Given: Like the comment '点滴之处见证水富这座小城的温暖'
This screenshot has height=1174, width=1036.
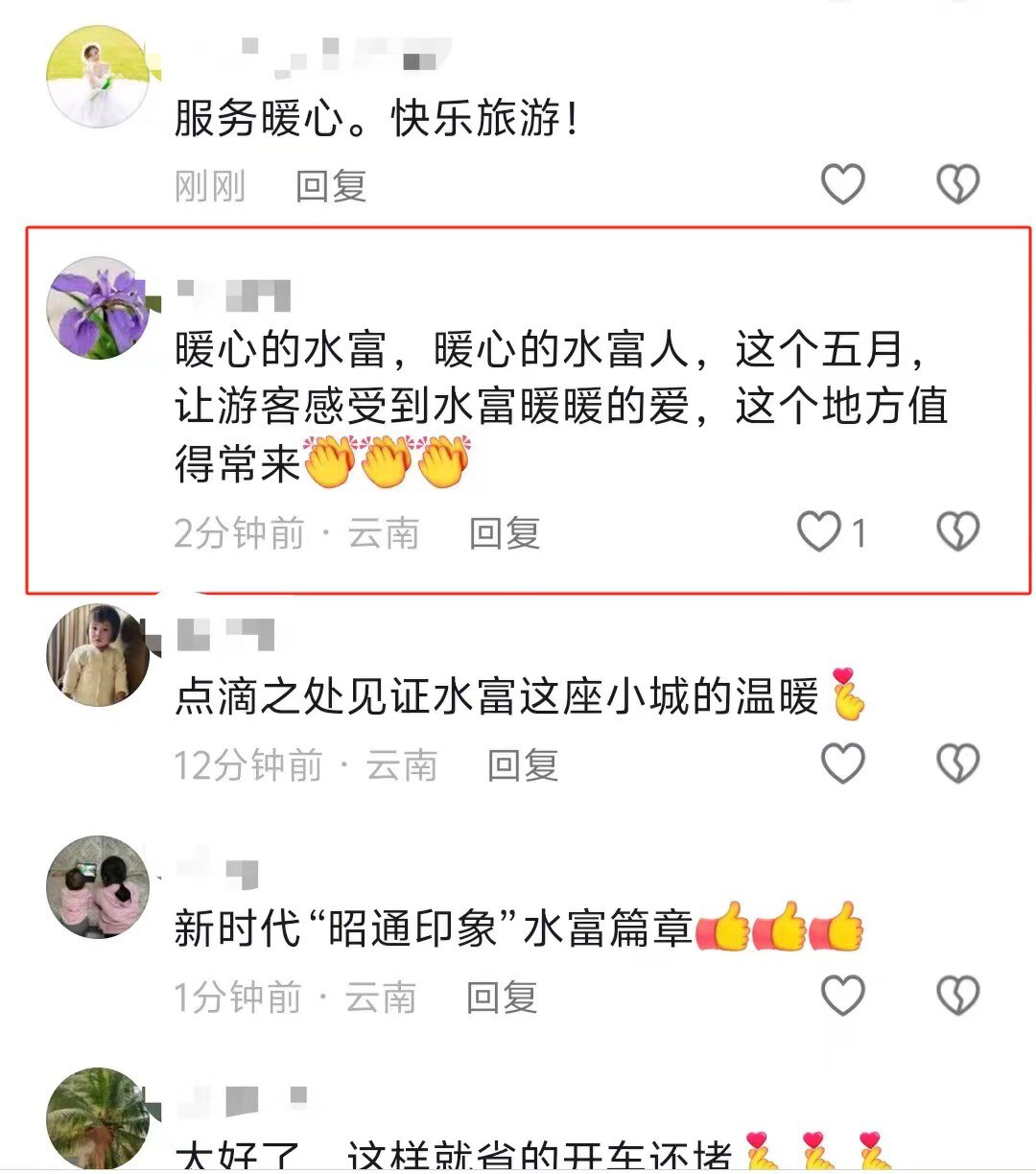Looking at the screenshot, I should [x=843, y=763].
